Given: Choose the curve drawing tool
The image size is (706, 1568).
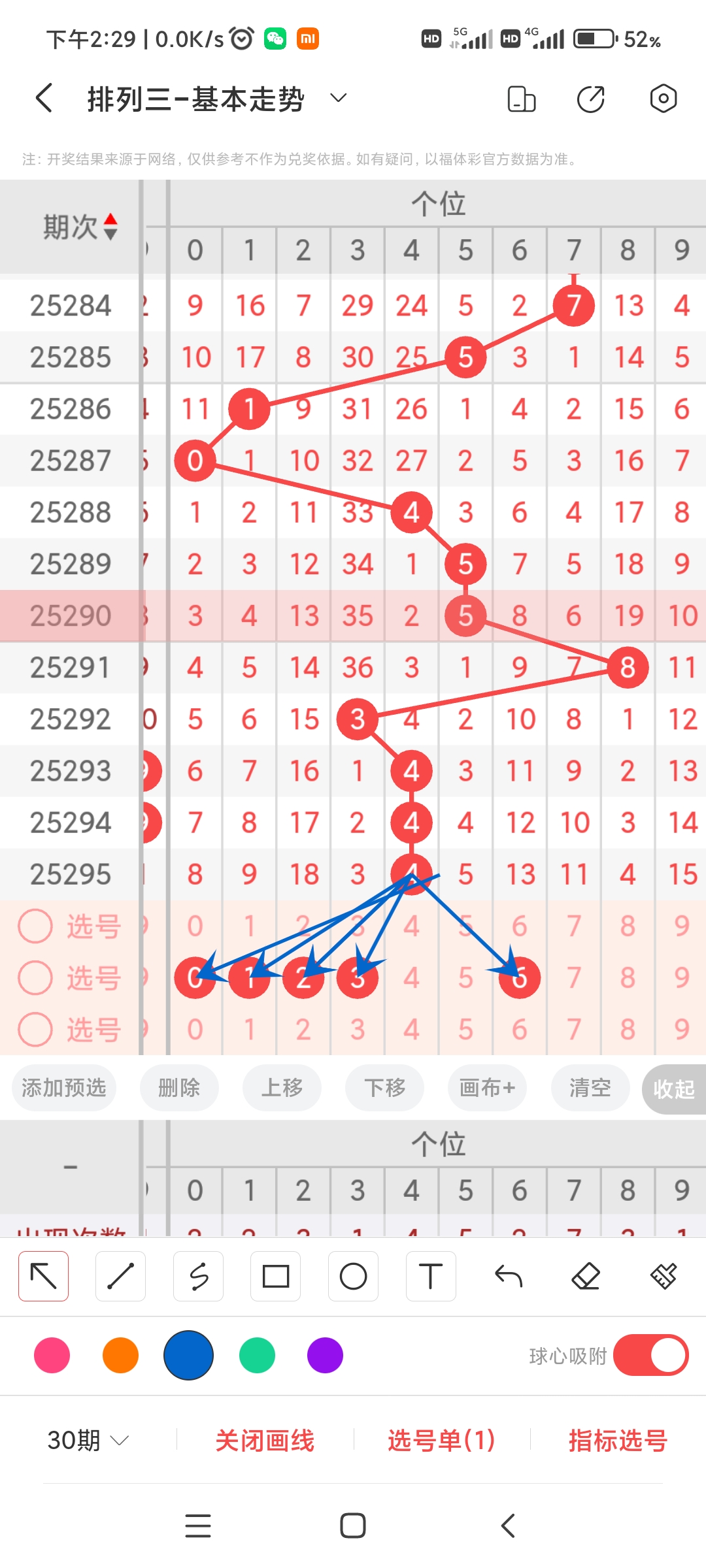Looking at the screenshot, I should 198,1276.
